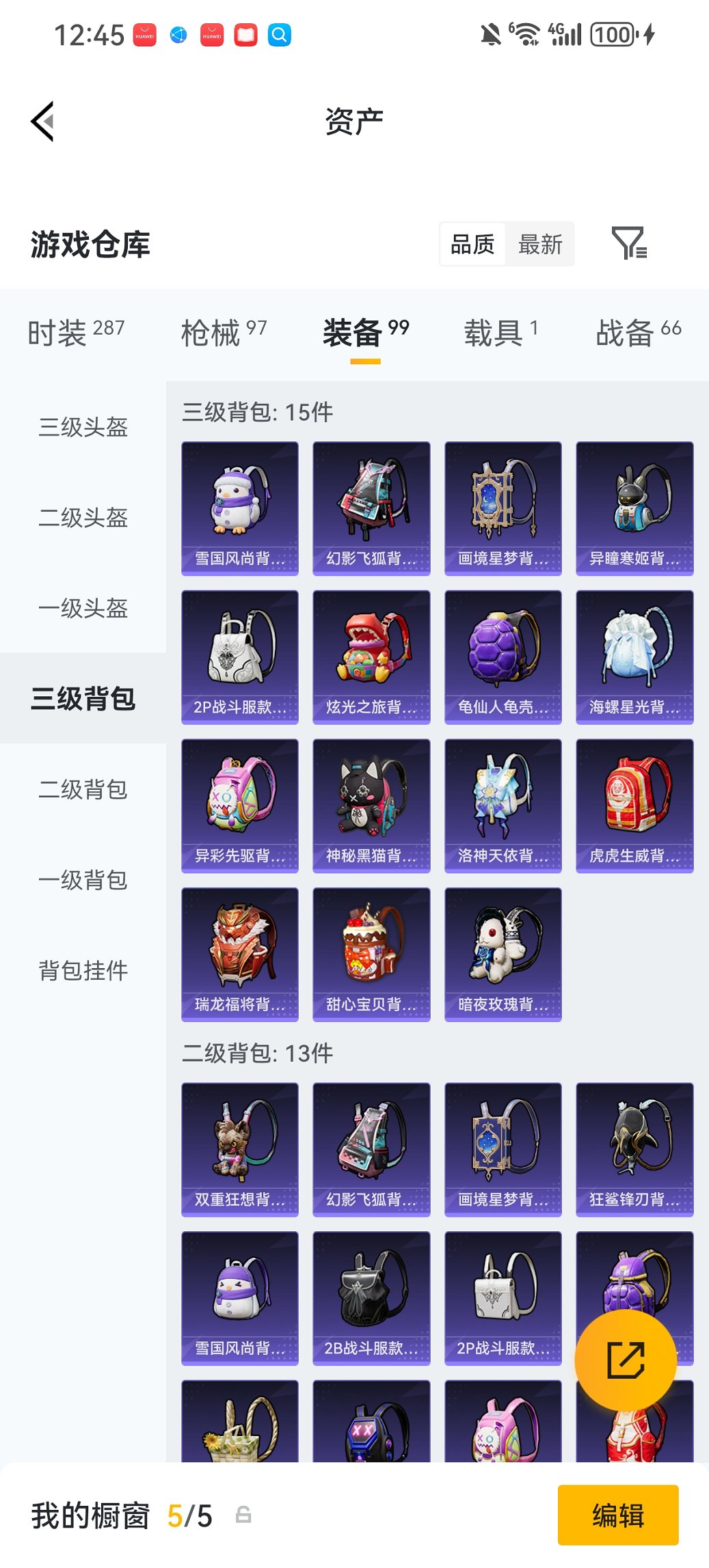
Task: Tap the 编辑 button for 我的橱窗
Action: coord(617,1515)
